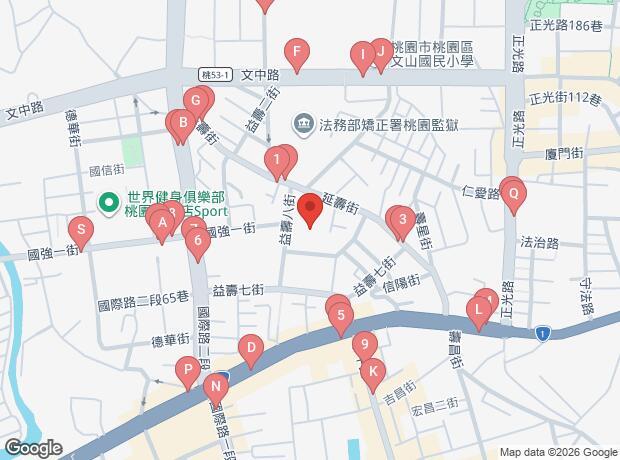620x460 pixels.
Task: Open map marker 6
Action: [198, 244]
